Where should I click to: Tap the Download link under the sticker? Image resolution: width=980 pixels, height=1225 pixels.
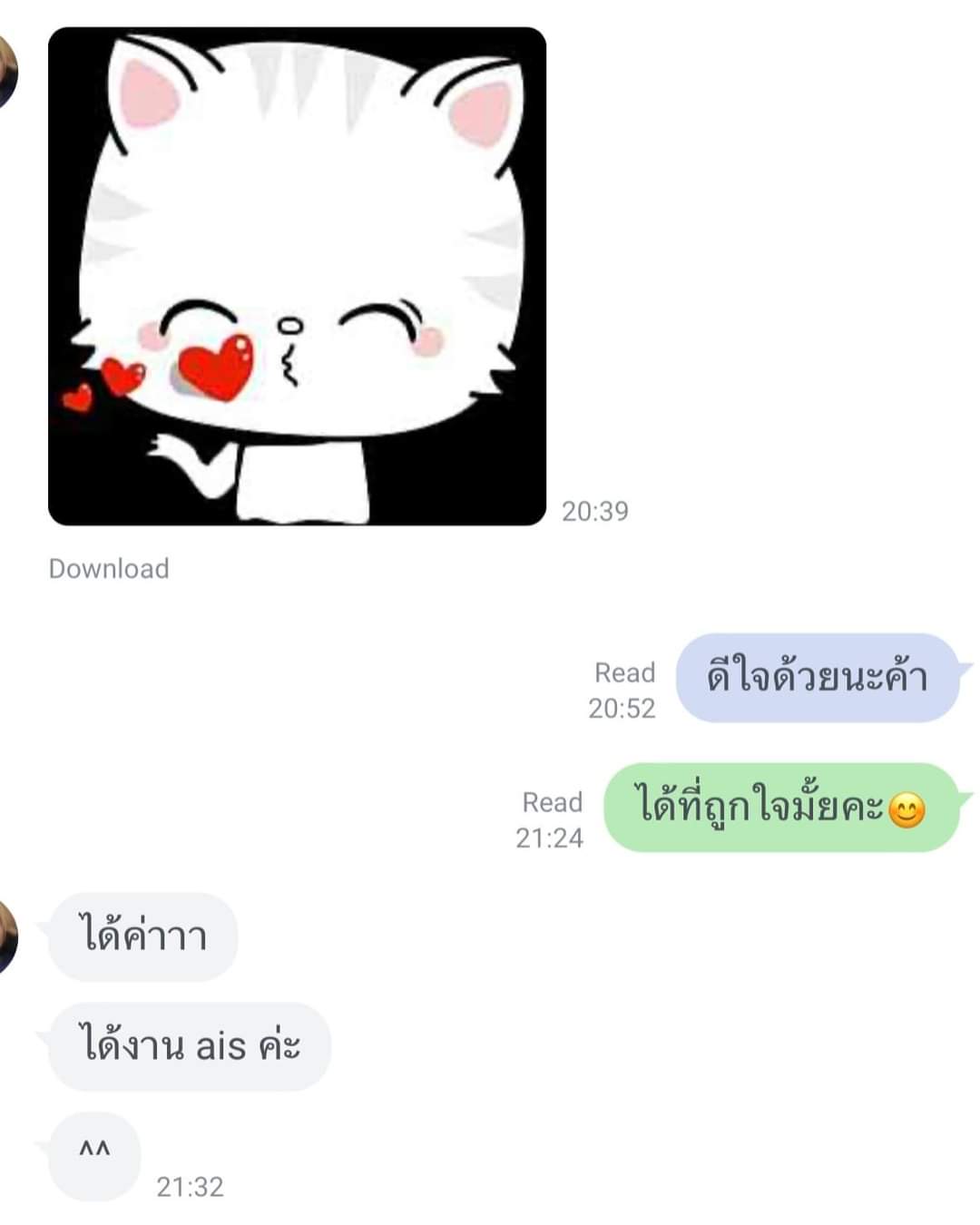pyautogui.click(x=109, y=569)
